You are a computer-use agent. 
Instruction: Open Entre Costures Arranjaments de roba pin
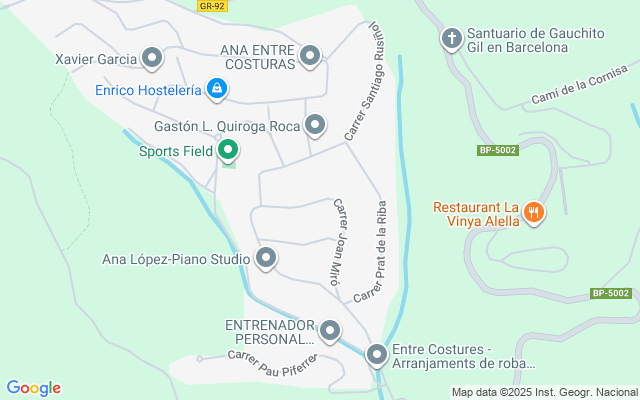tap(377, 354)
